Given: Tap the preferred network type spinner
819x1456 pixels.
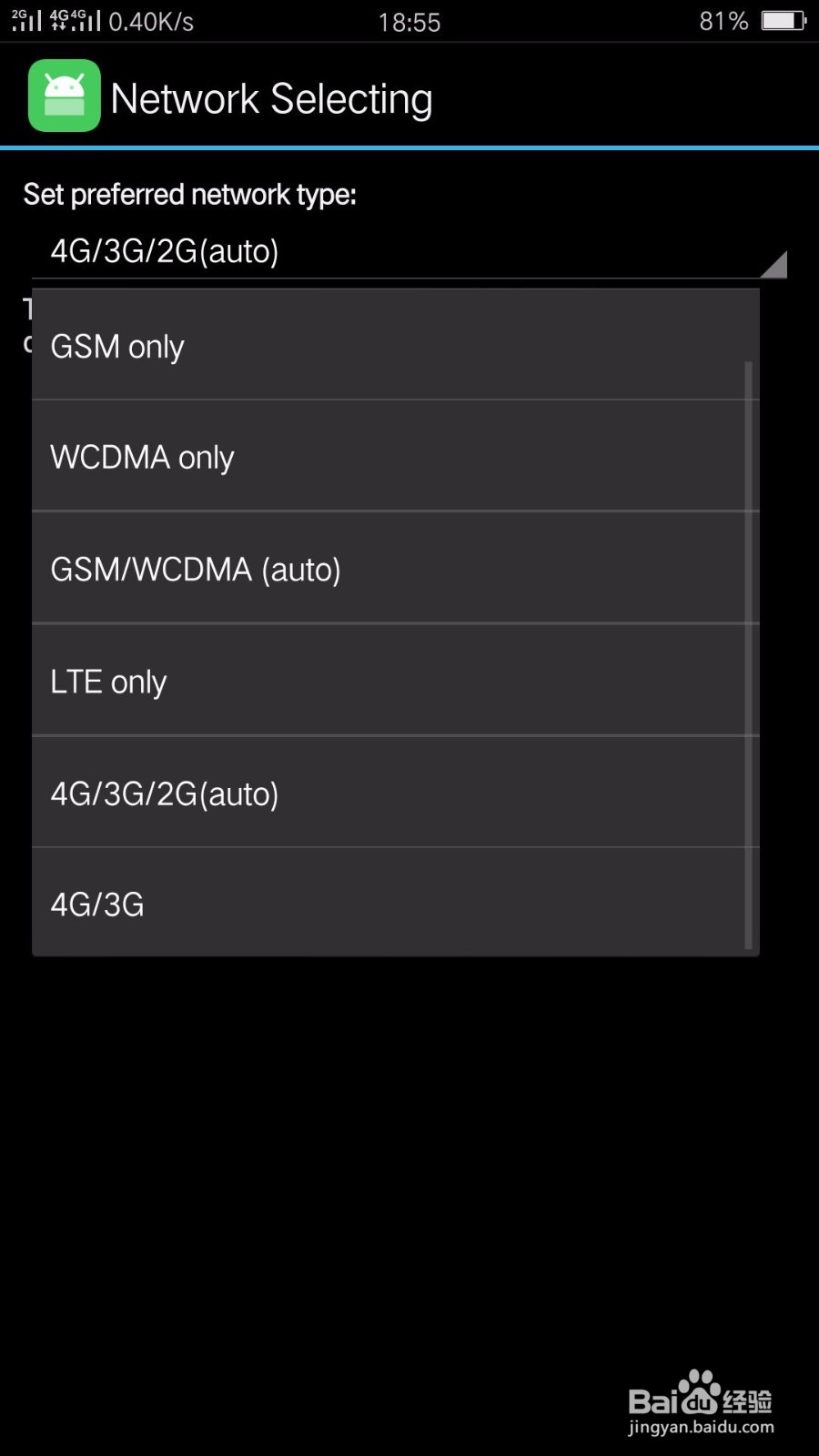Looking at the screenshot, I should point(409,251).
